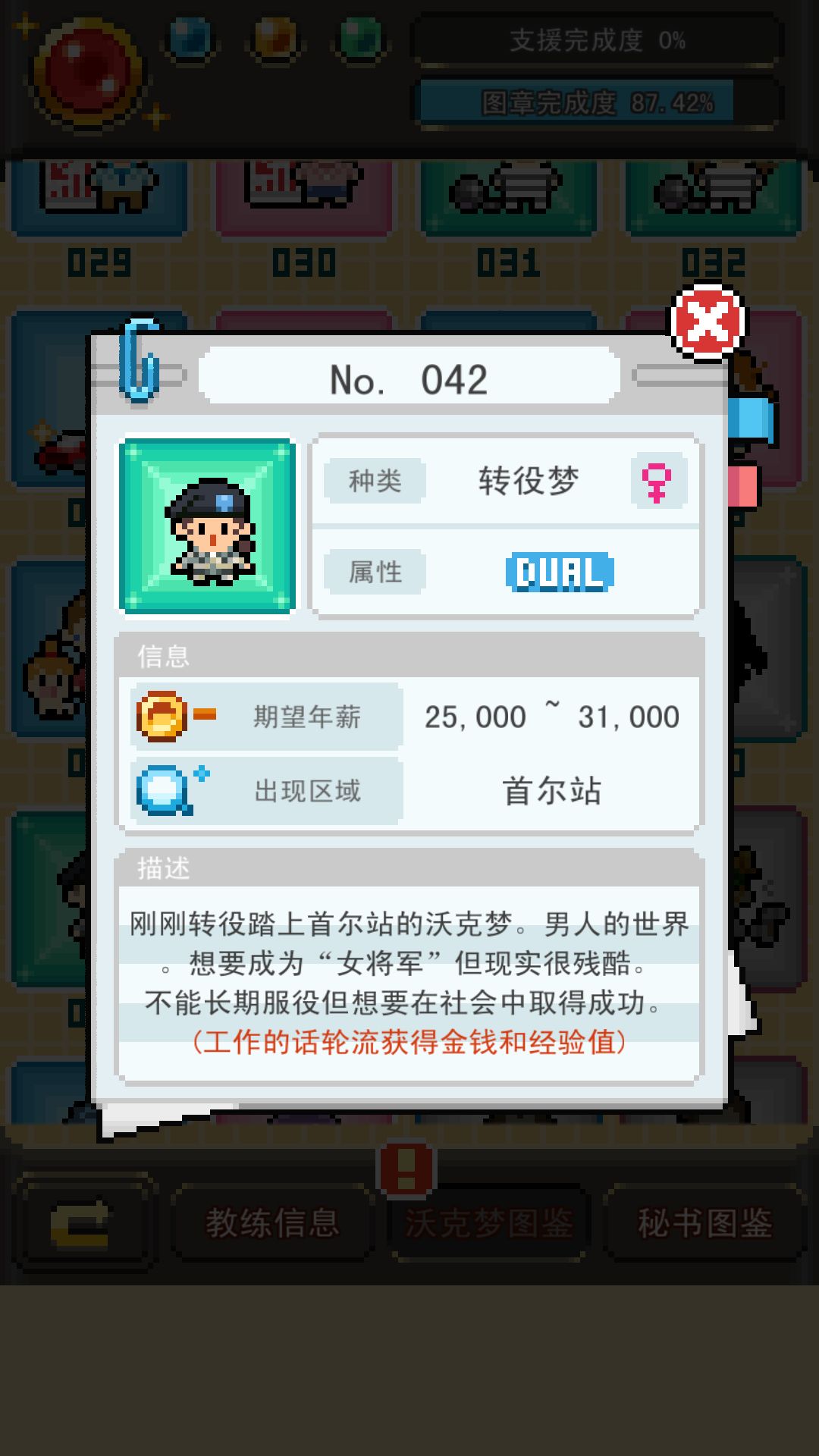Close the No. 042 detail card
This screenshot has width=819, height=1456.
(x=705, y=322)
